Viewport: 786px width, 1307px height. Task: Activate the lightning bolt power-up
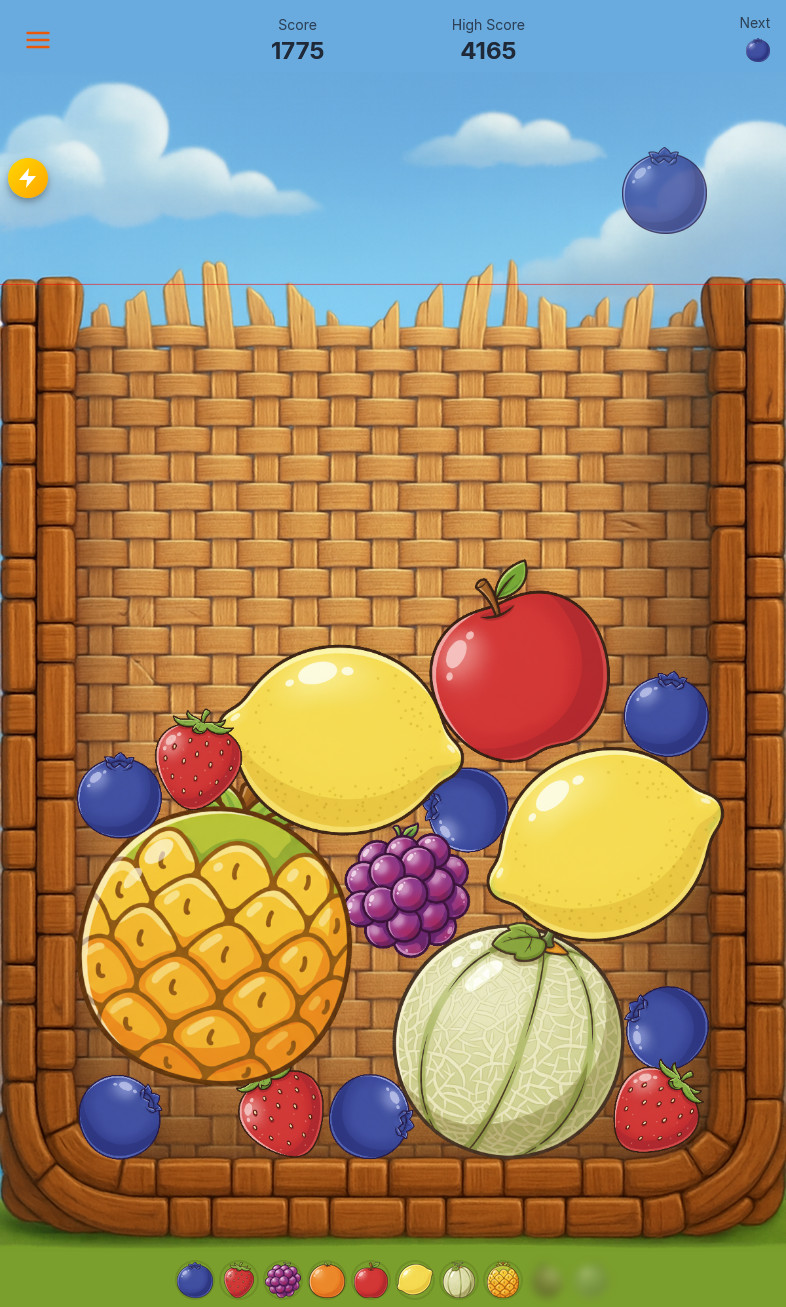tap(28, 178)
